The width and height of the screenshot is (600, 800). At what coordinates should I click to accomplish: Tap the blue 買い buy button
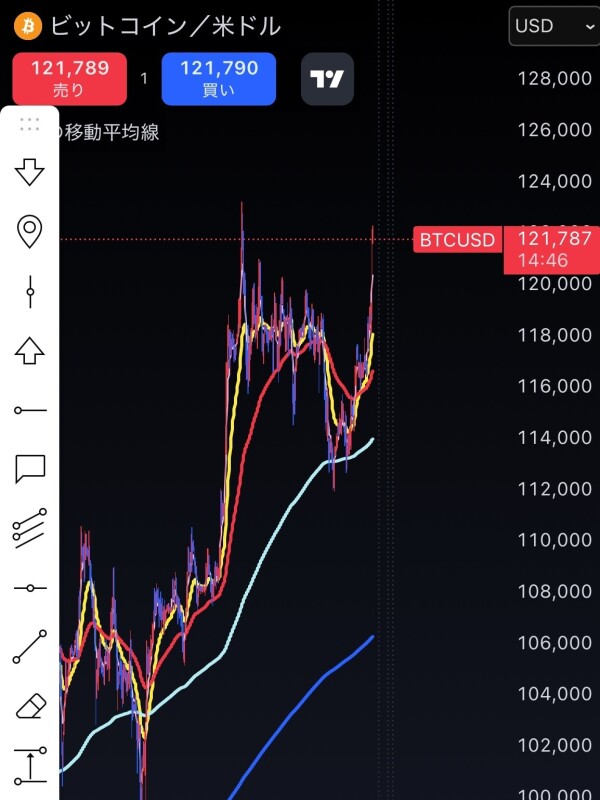click(218, 79)
